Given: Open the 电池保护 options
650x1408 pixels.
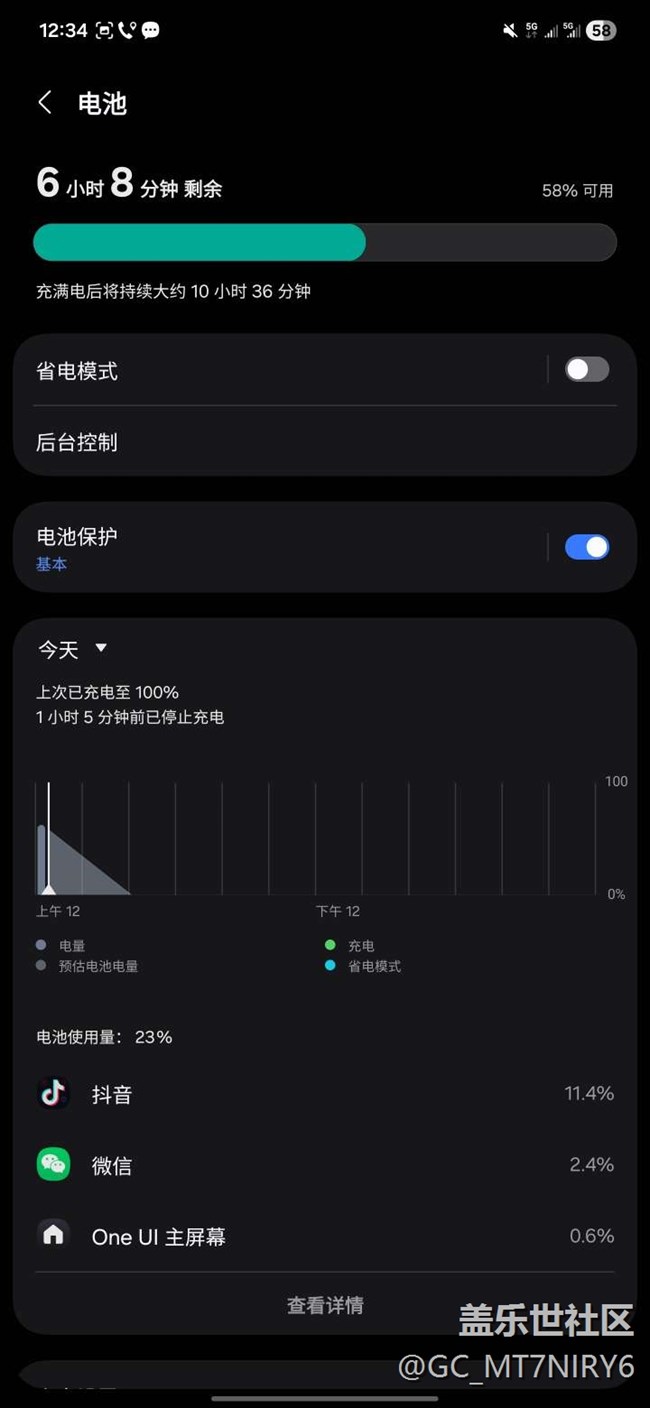Looking at the screenshot, I should tap(280, 548).
